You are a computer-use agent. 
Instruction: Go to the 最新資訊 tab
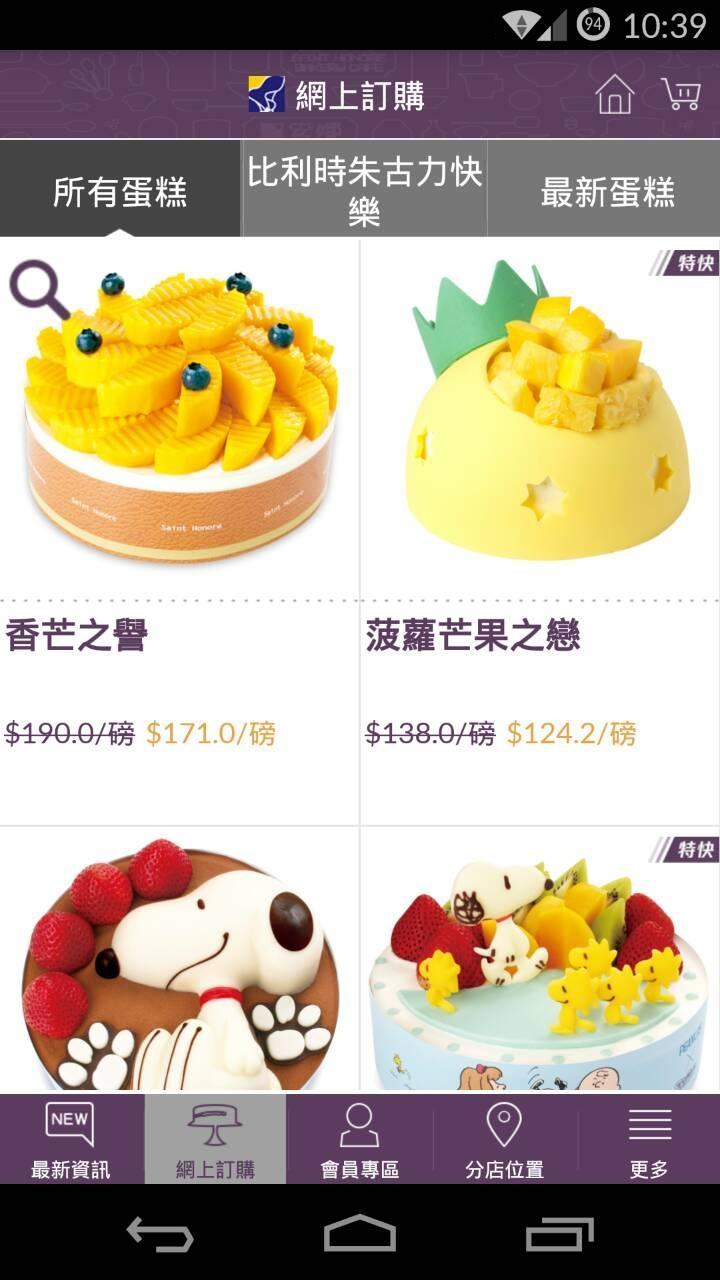71,1140
